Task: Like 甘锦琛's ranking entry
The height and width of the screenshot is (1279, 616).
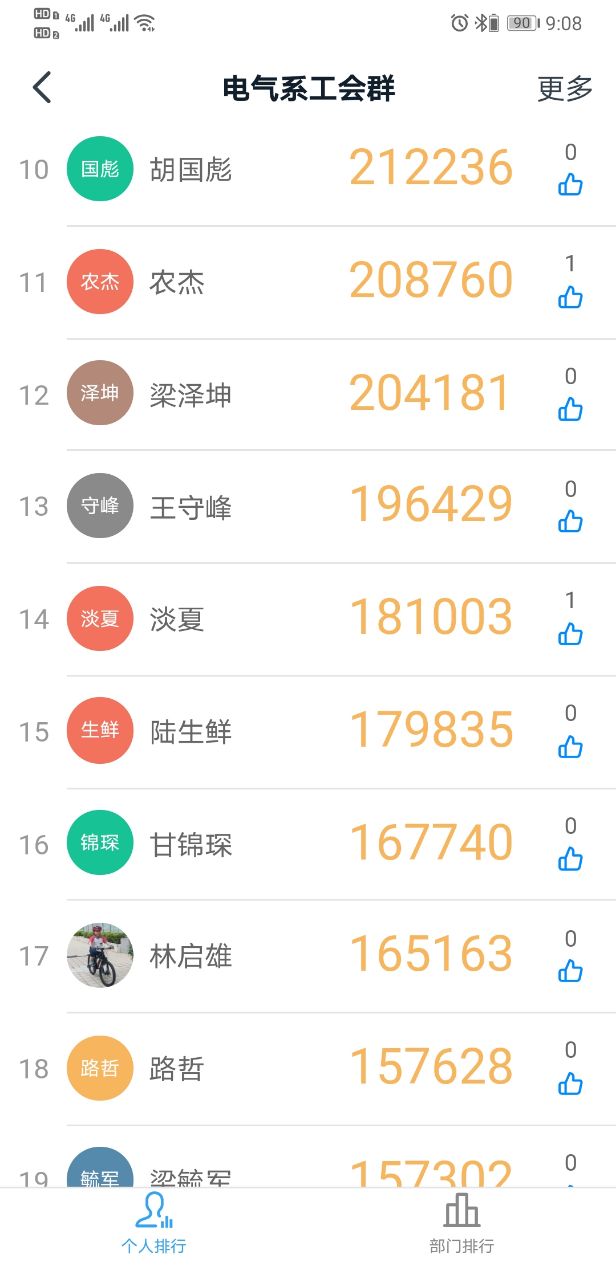Action: [570, 859]
